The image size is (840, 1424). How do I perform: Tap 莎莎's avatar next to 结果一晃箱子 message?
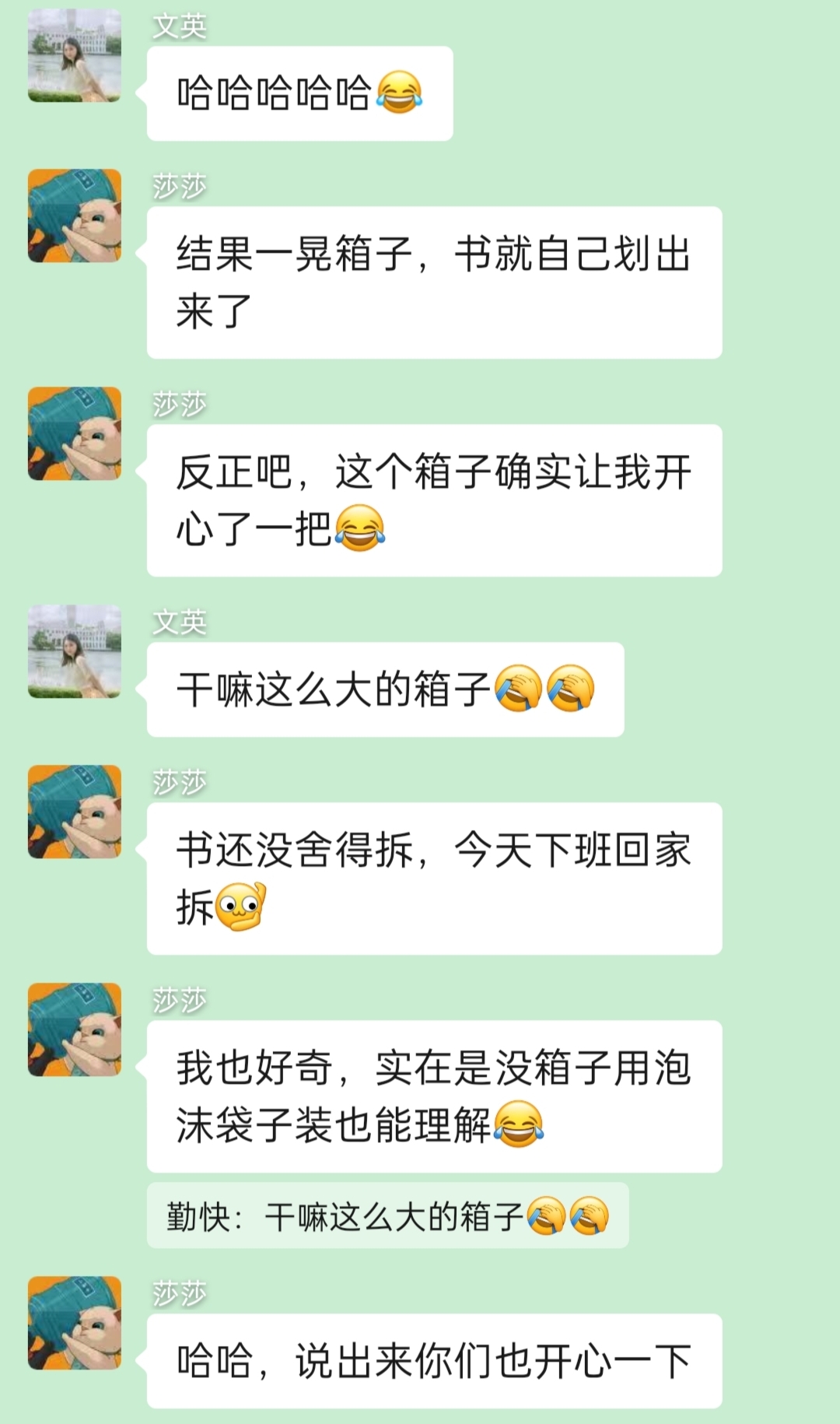pos(75,216)
